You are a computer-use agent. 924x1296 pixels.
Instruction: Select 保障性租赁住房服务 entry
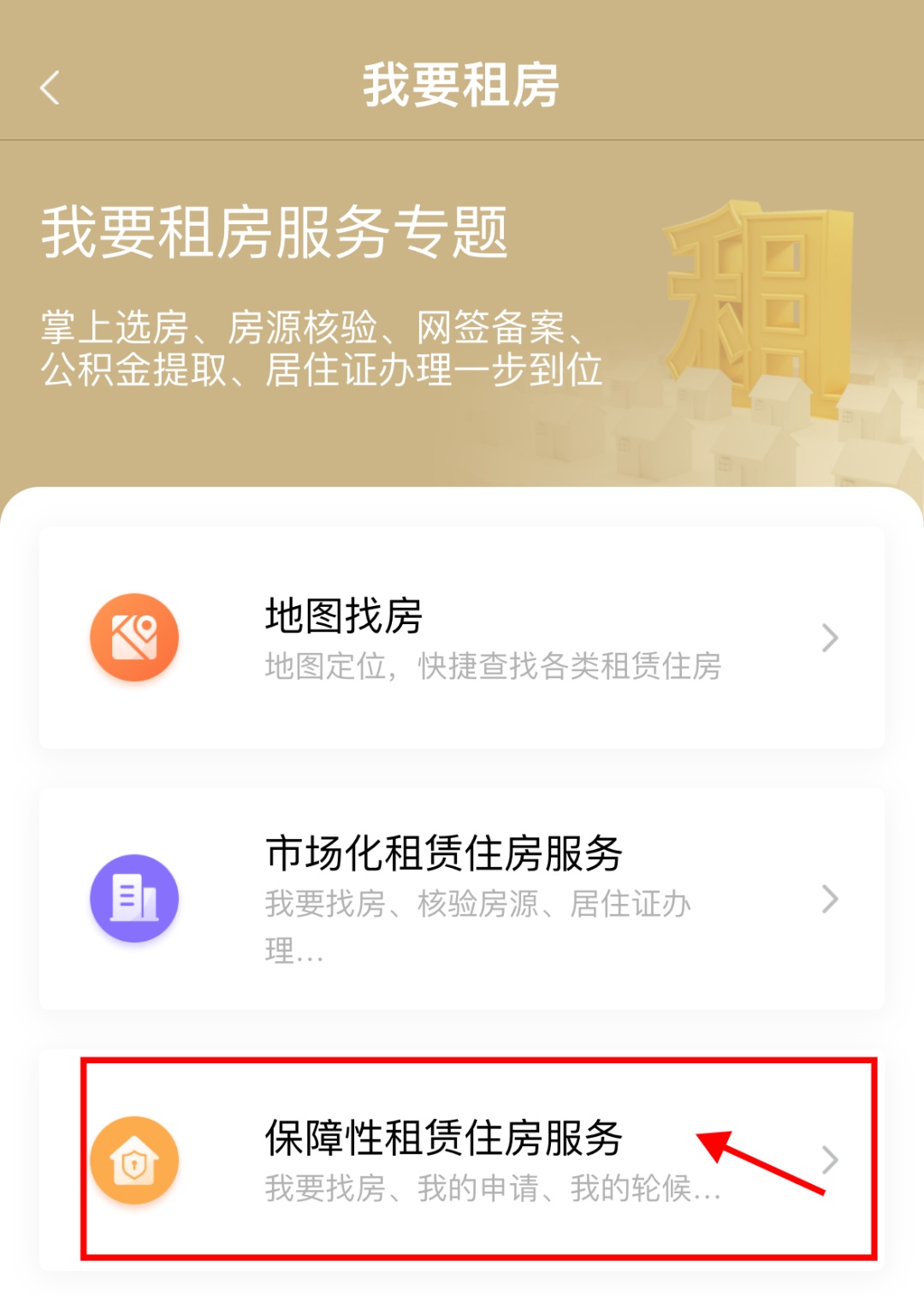coord(462,1158)
